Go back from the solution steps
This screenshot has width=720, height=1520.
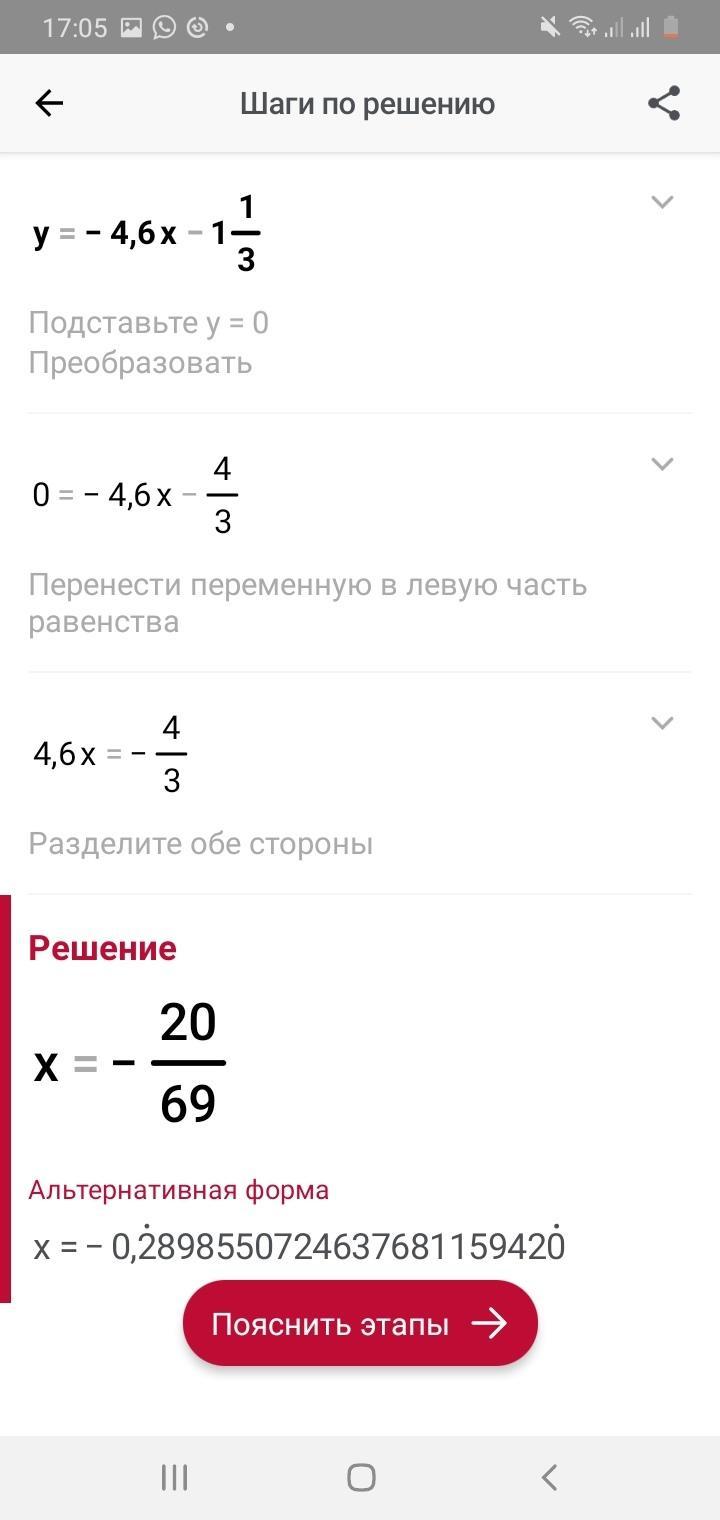pyautogui.click(x=49, y=103)
